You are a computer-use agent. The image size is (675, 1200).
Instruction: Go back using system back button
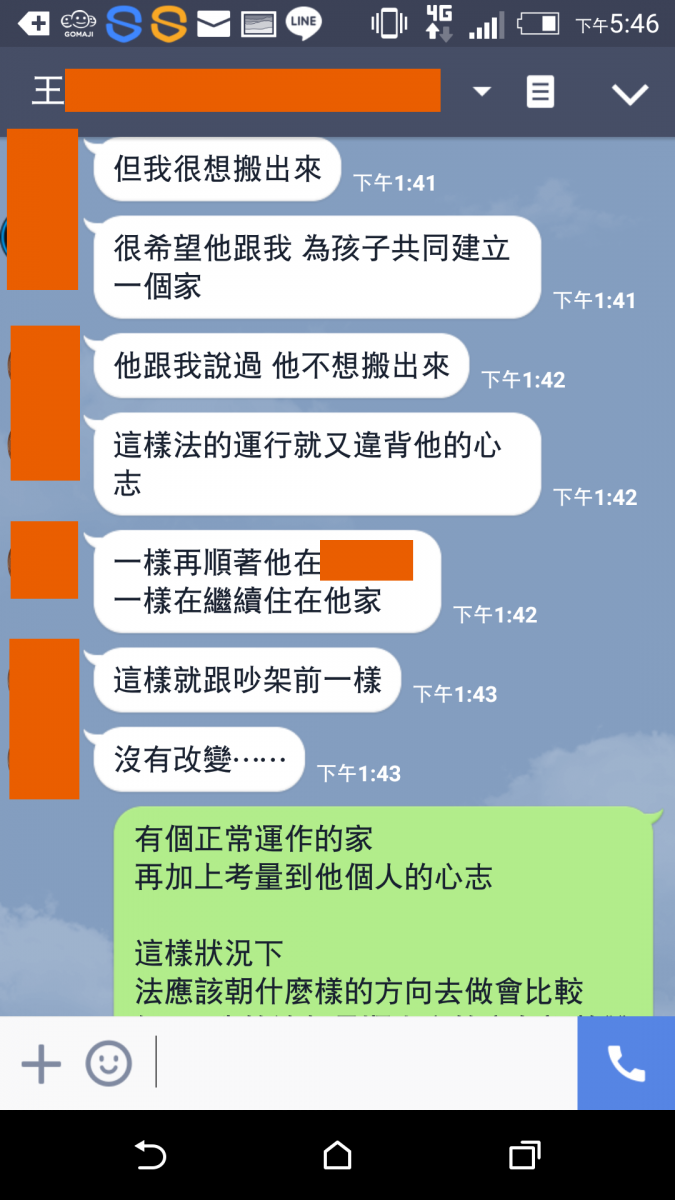[150, 1156]
